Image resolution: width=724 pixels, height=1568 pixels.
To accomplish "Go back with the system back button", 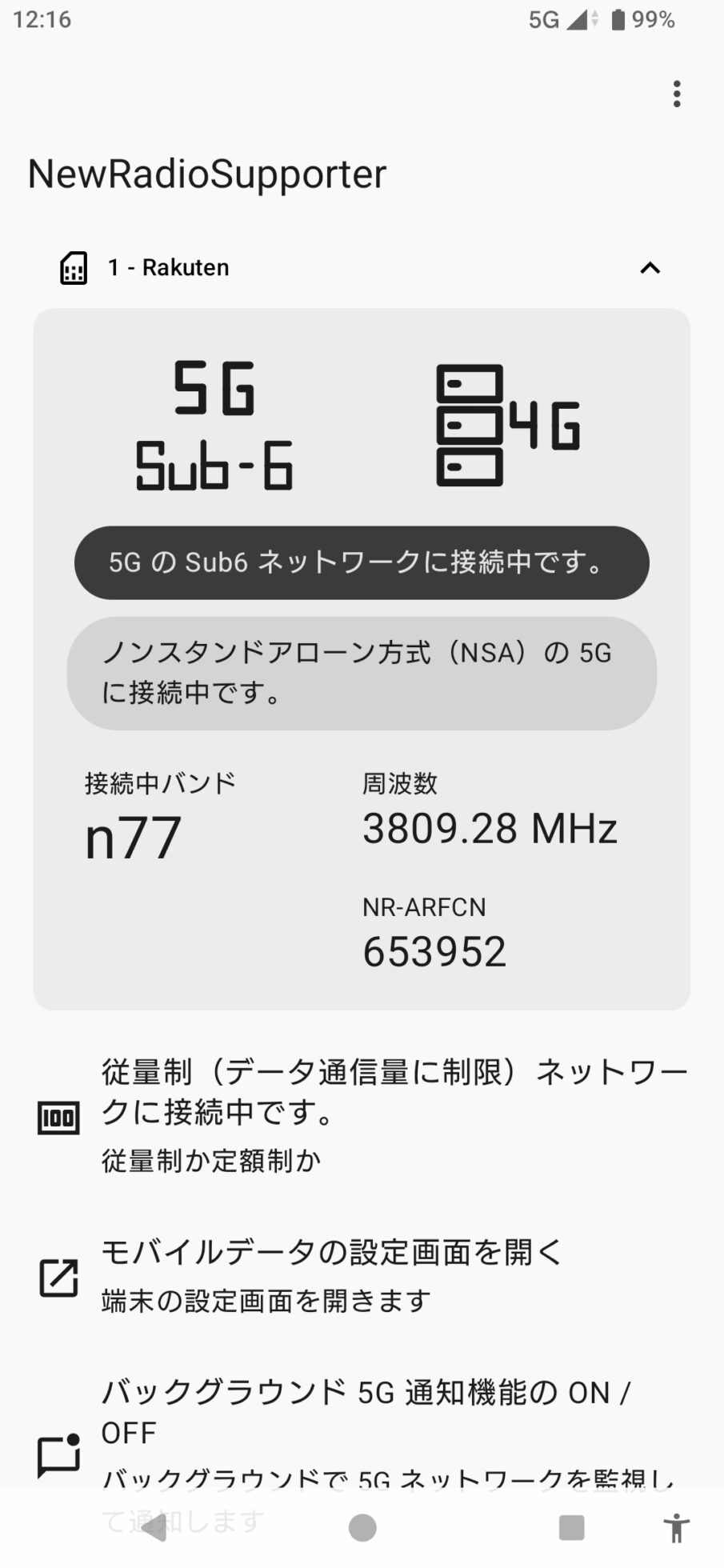I will (x=154, y=1527).
